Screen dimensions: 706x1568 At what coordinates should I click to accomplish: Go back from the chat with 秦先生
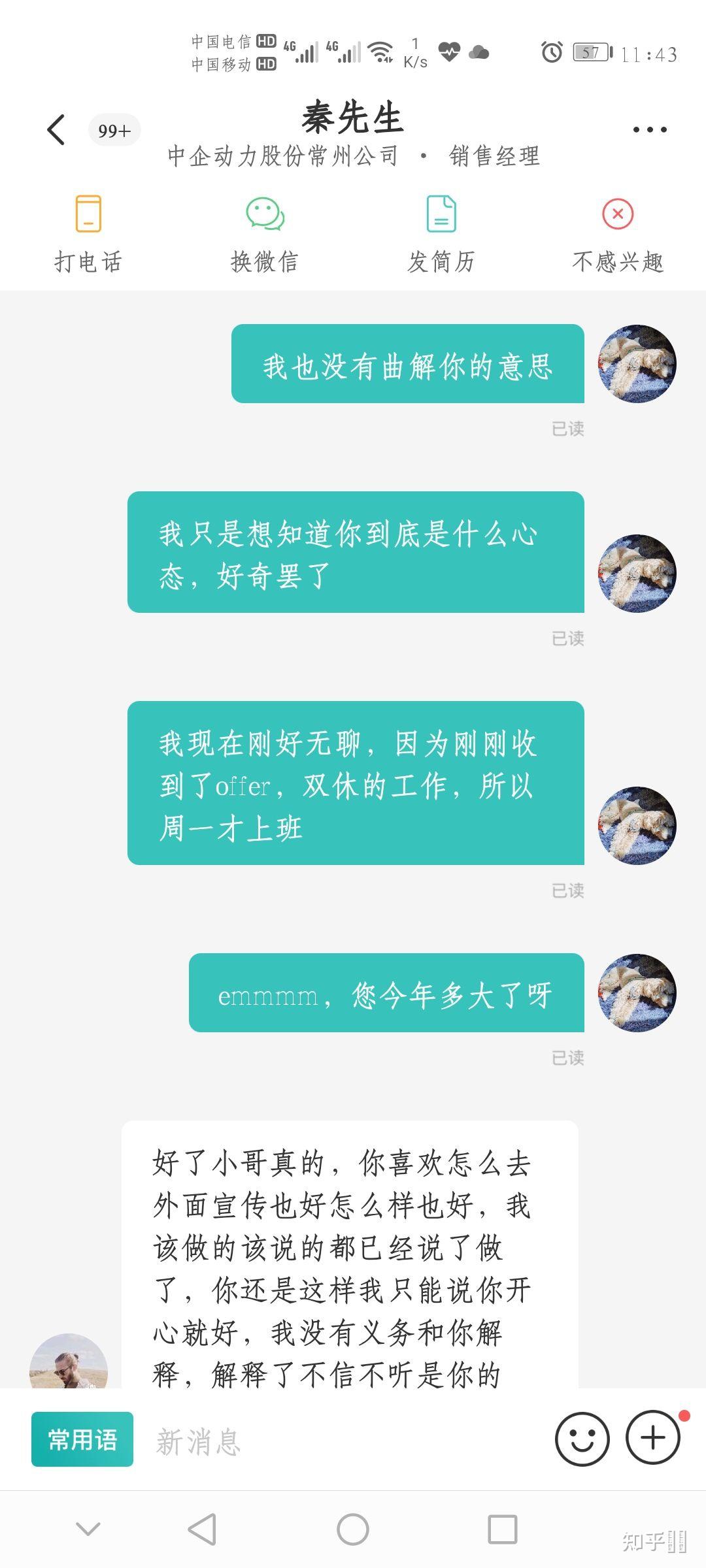click(56, 129)
